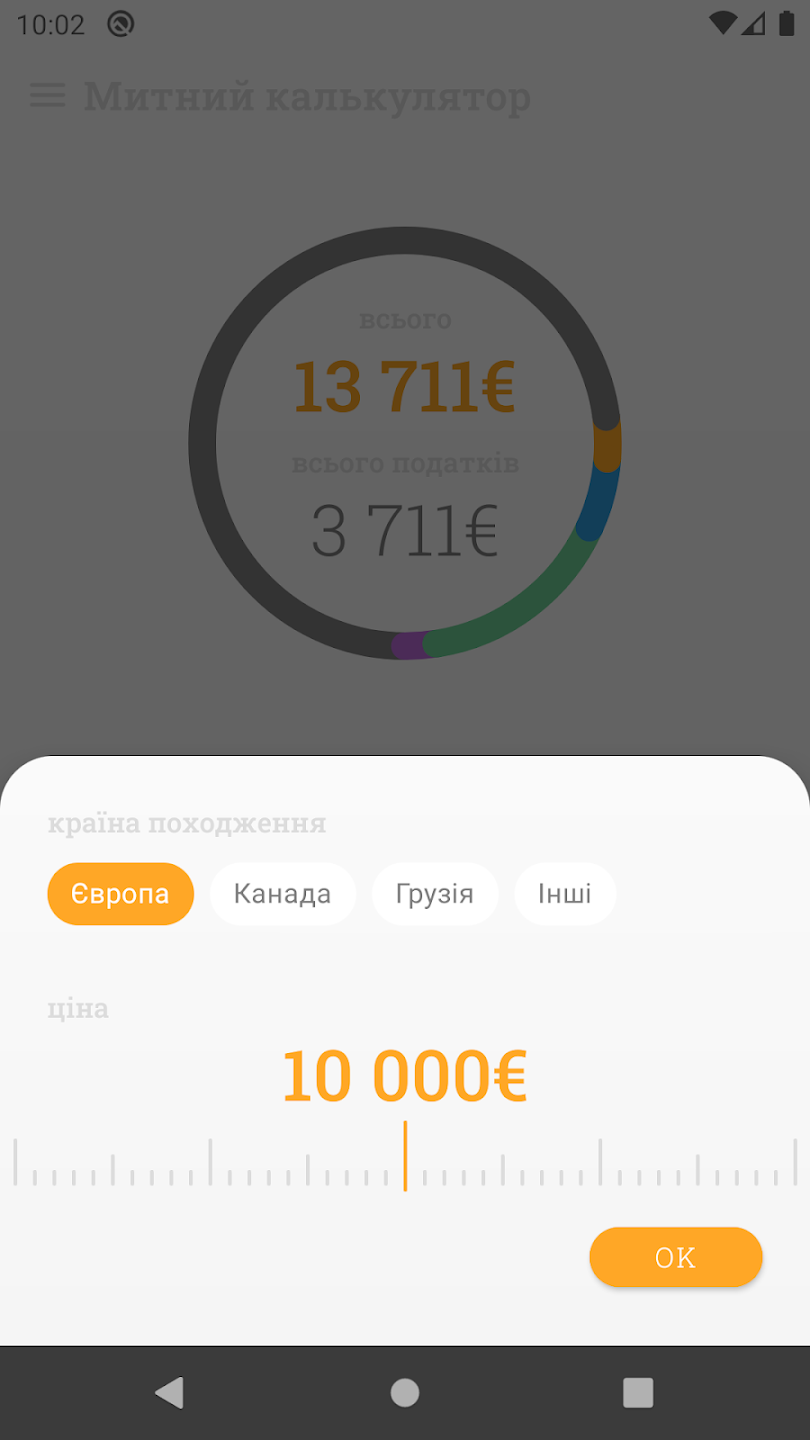Select Європа as country of origin
Screen dimensions: 810x1440
pos(120,893)
